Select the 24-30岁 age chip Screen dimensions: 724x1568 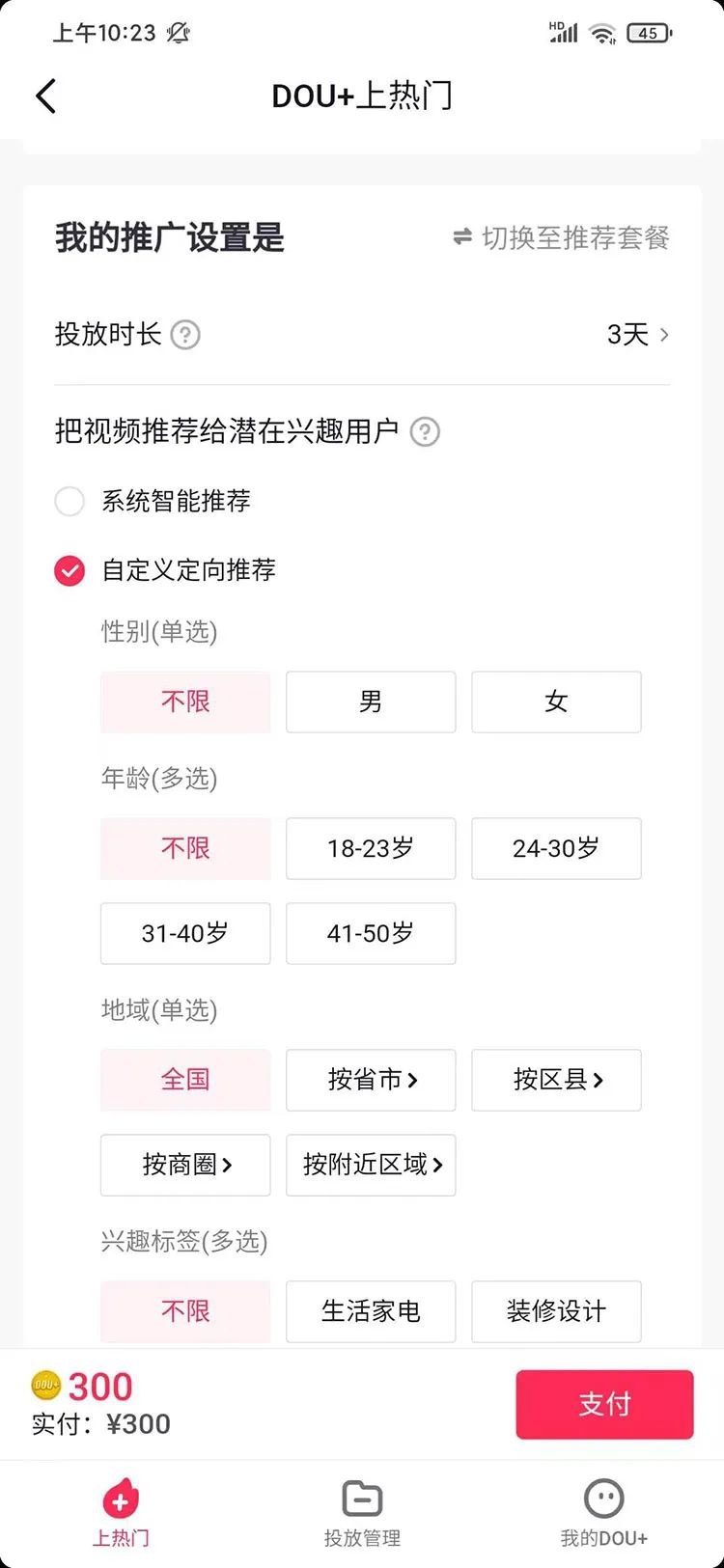pyautogui.click(x=556, y=848)
